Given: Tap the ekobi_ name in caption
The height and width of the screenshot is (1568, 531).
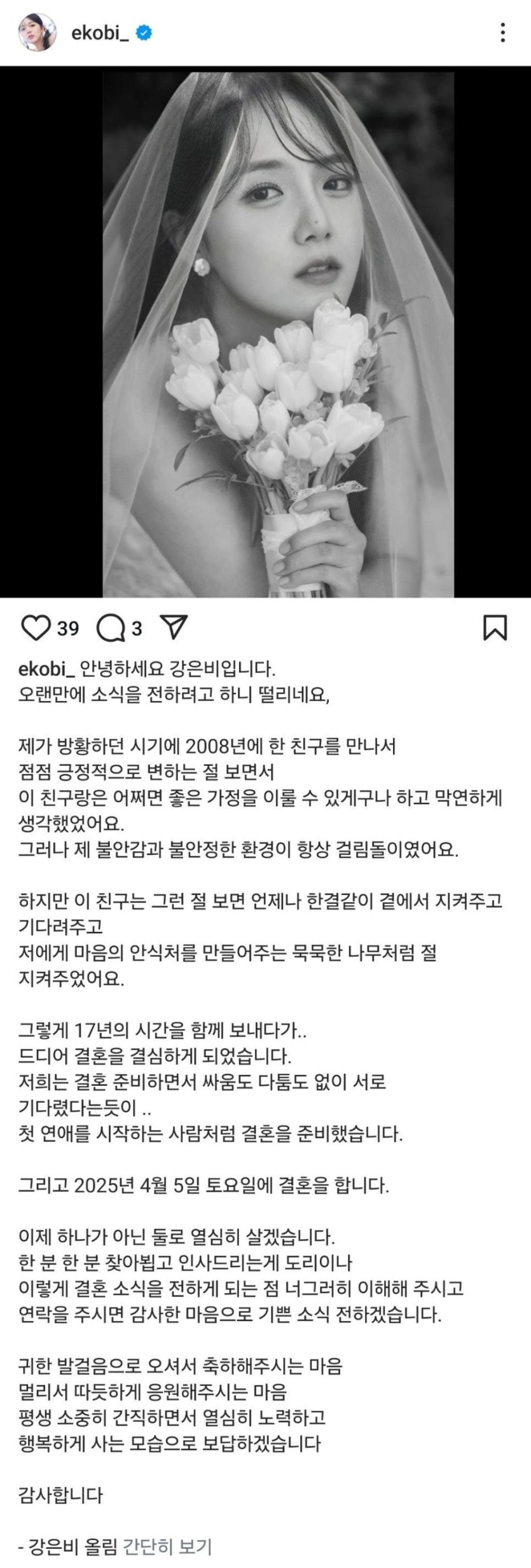Looking at the screenshot, I should [x=47, y=669].
